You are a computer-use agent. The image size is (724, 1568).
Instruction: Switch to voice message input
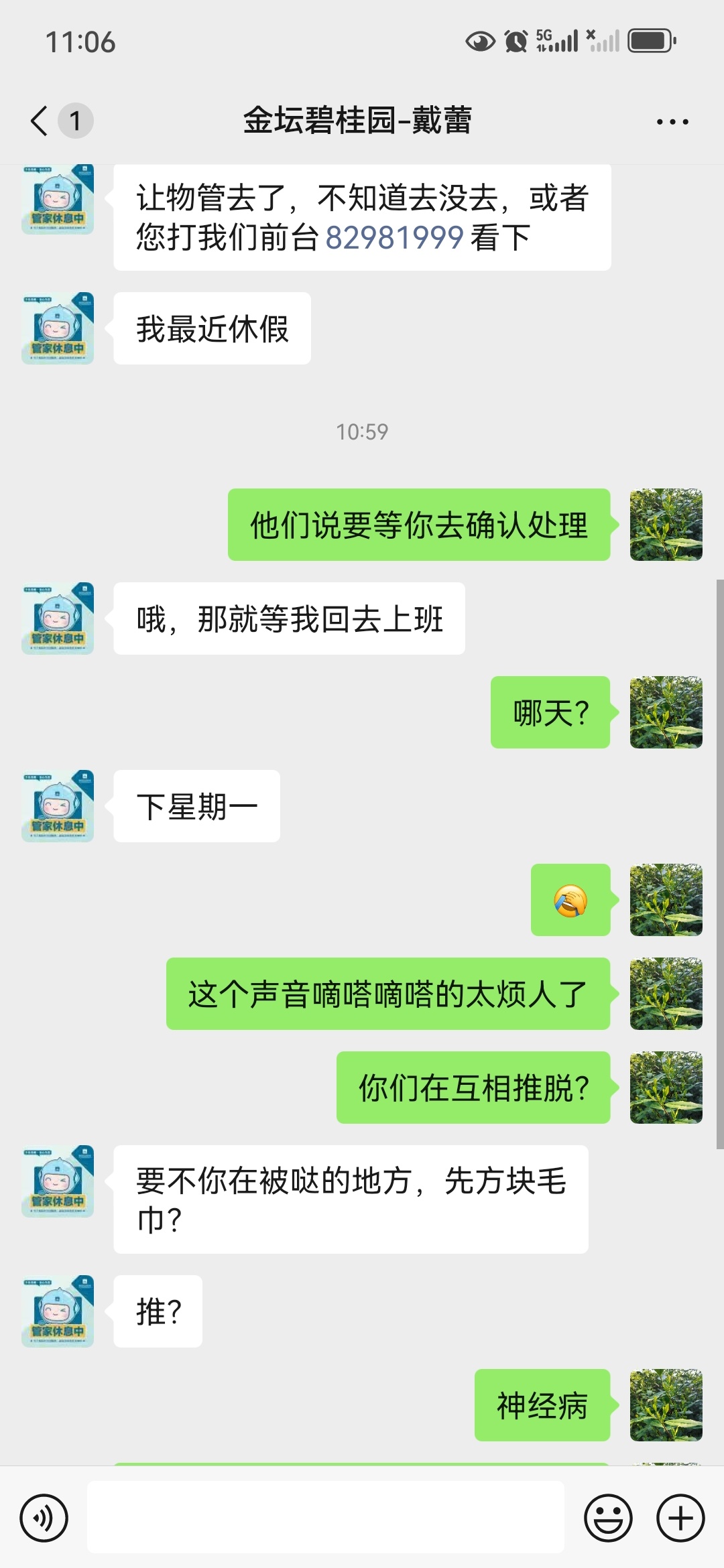44,1518
